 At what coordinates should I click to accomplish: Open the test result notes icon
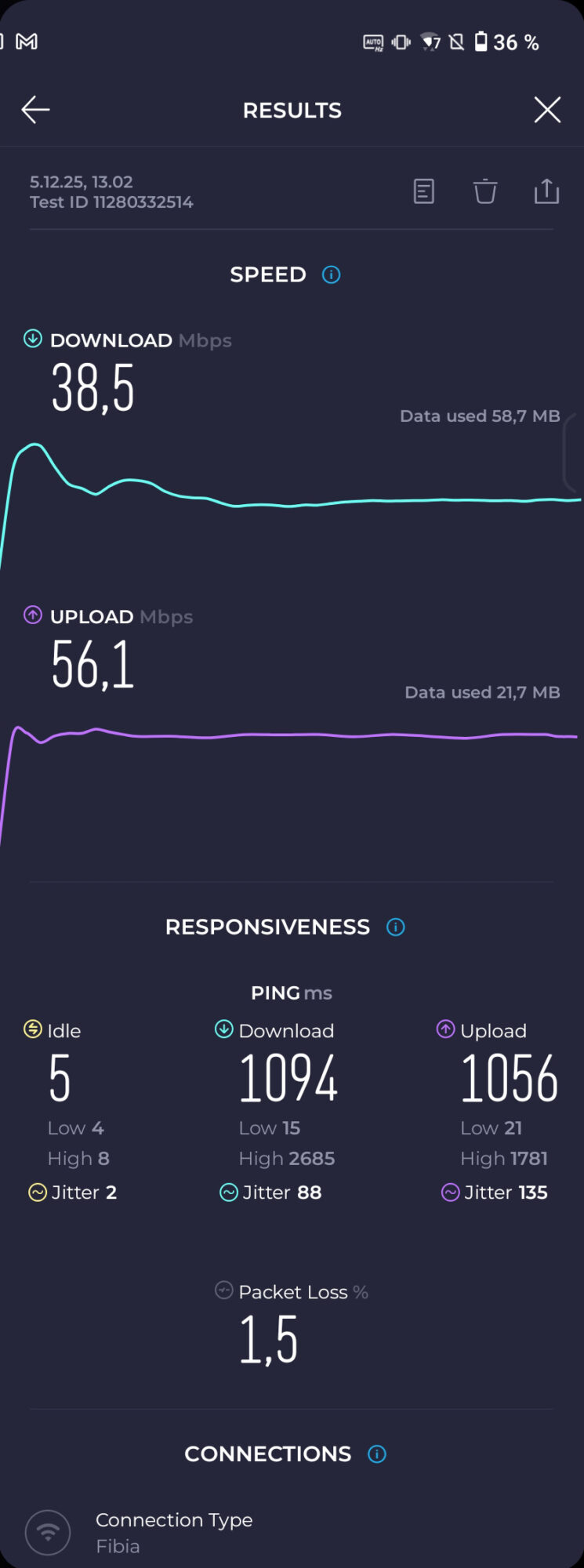click(x=423, y=191)
